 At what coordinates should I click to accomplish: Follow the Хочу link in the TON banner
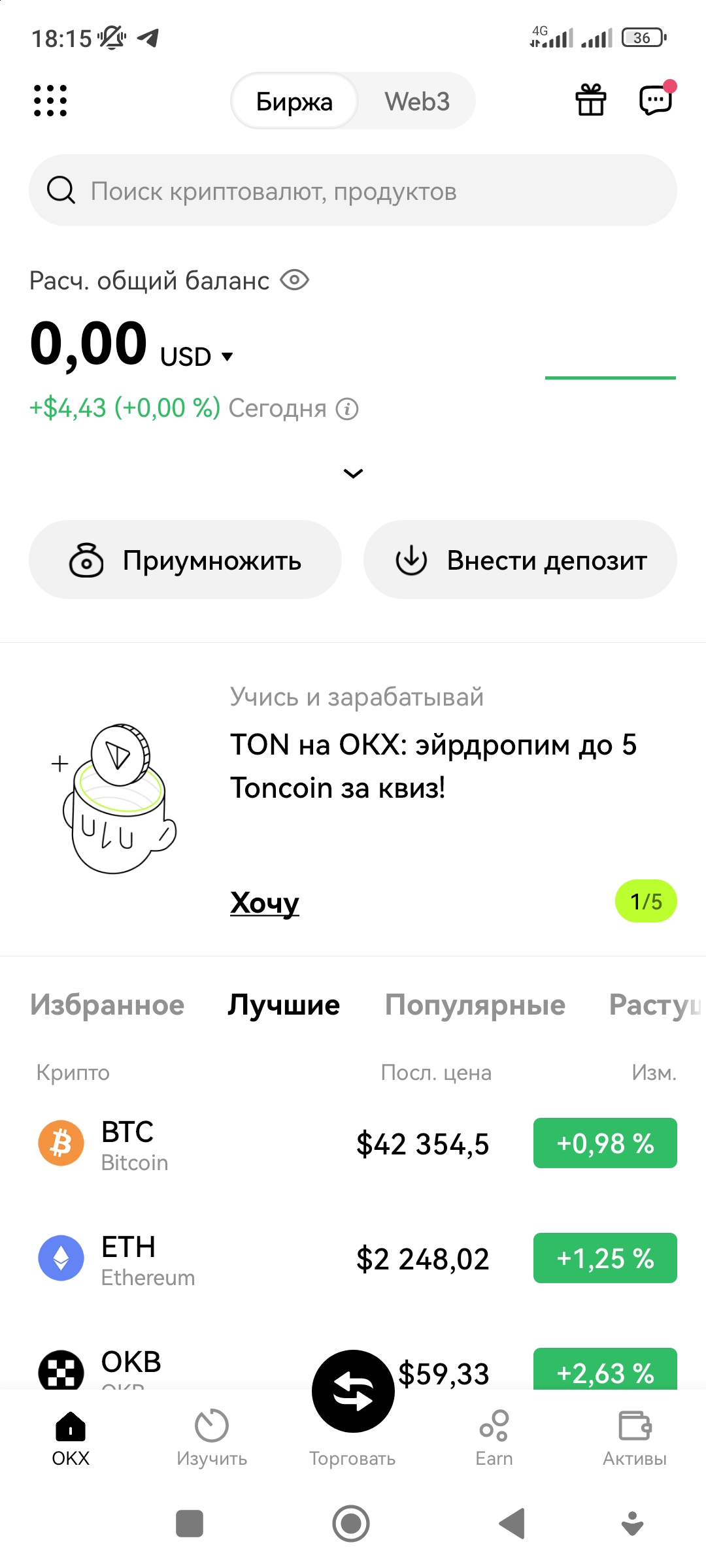tap(264, 903)
